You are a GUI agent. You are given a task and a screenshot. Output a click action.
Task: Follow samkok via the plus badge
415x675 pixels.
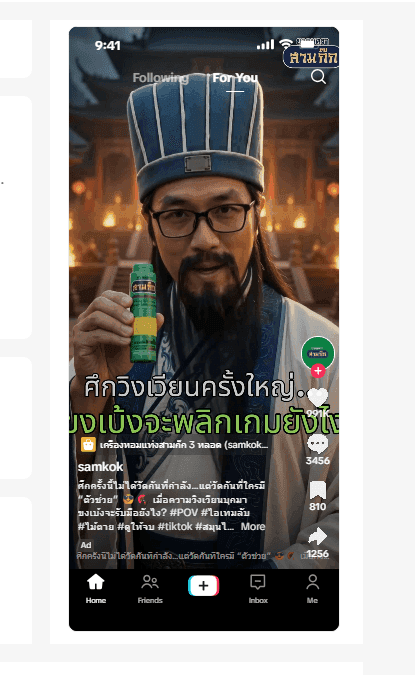(x=318, y=371)
